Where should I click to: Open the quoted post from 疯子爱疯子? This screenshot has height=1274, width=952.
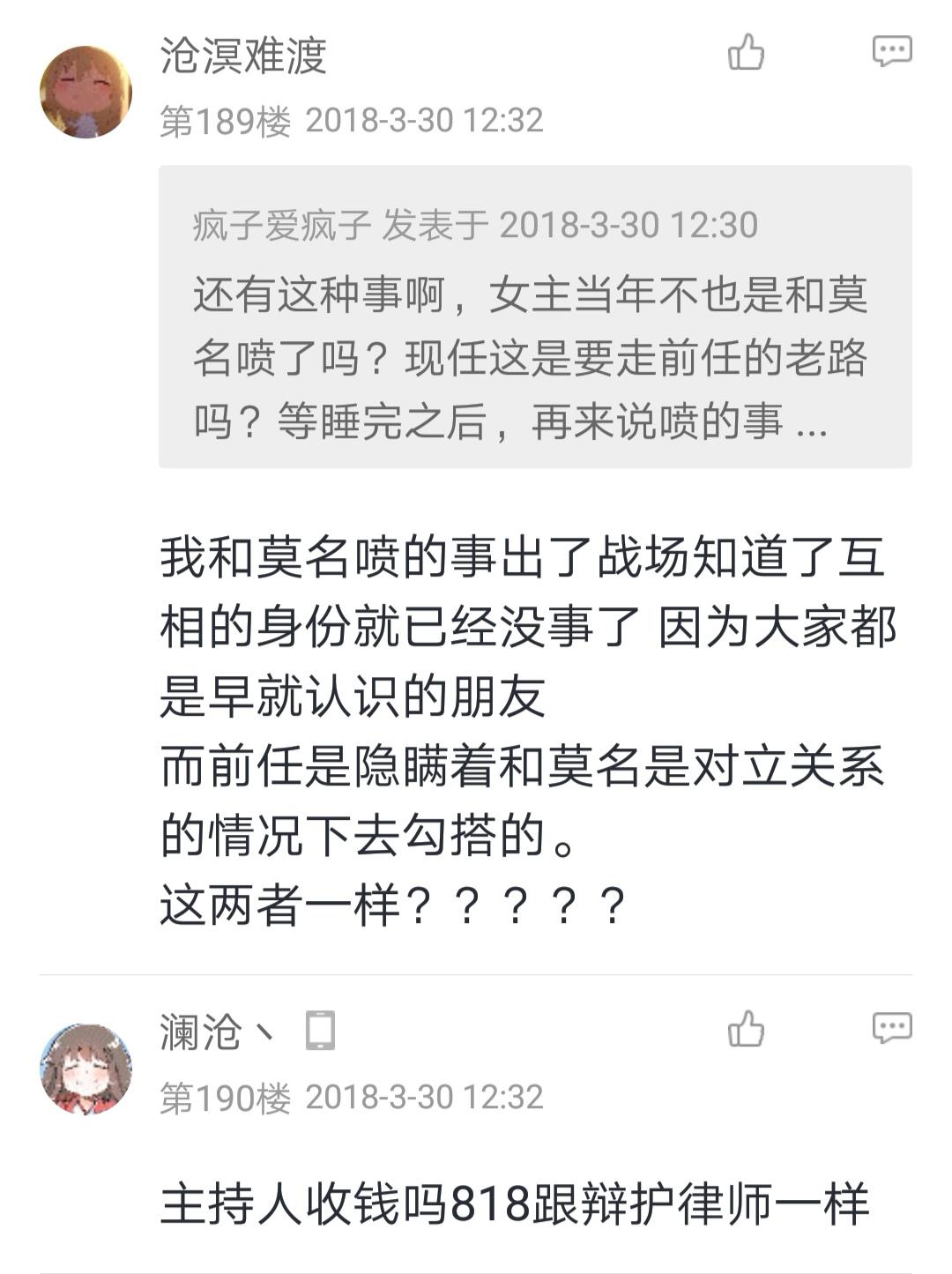(x=534, y=316)
